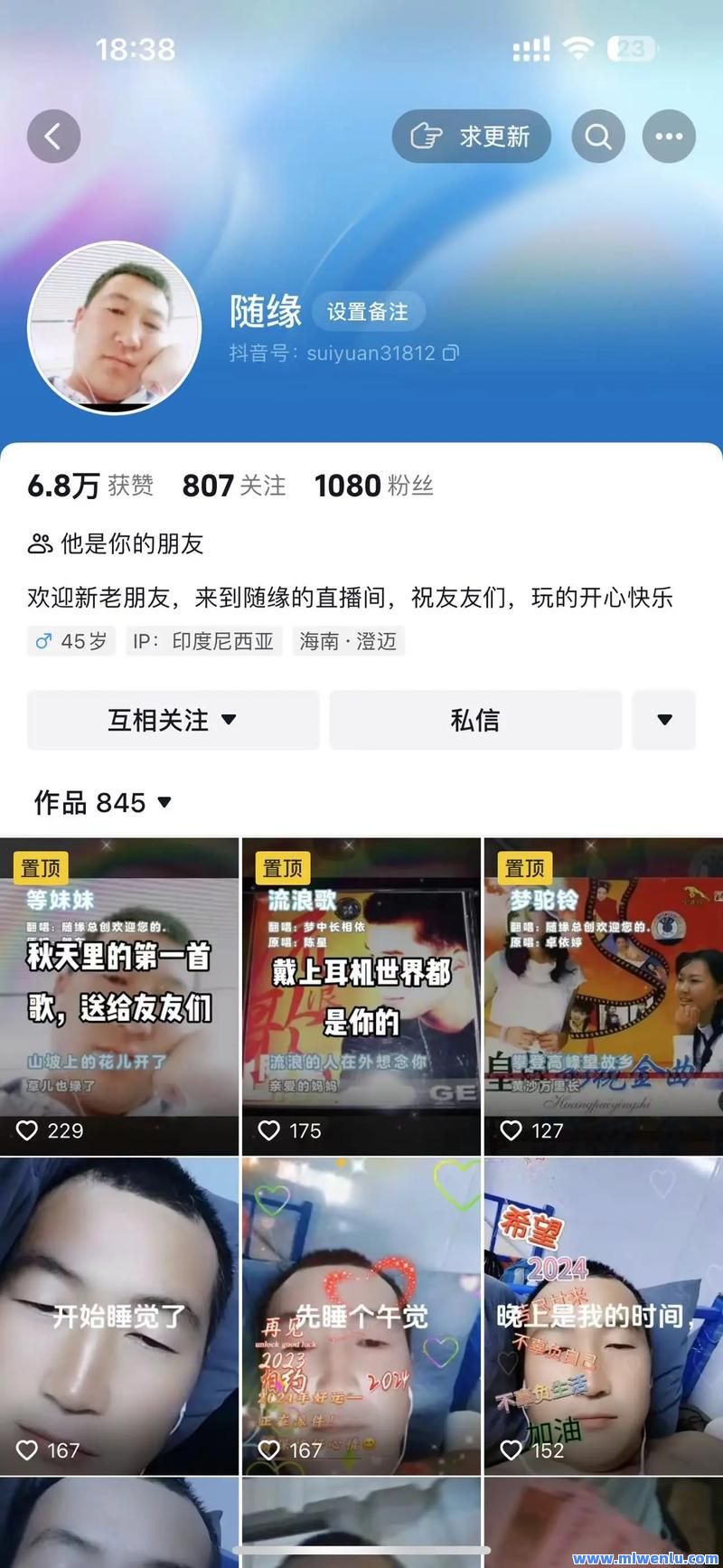Go back using the top-left arrow

coord(53,137)
